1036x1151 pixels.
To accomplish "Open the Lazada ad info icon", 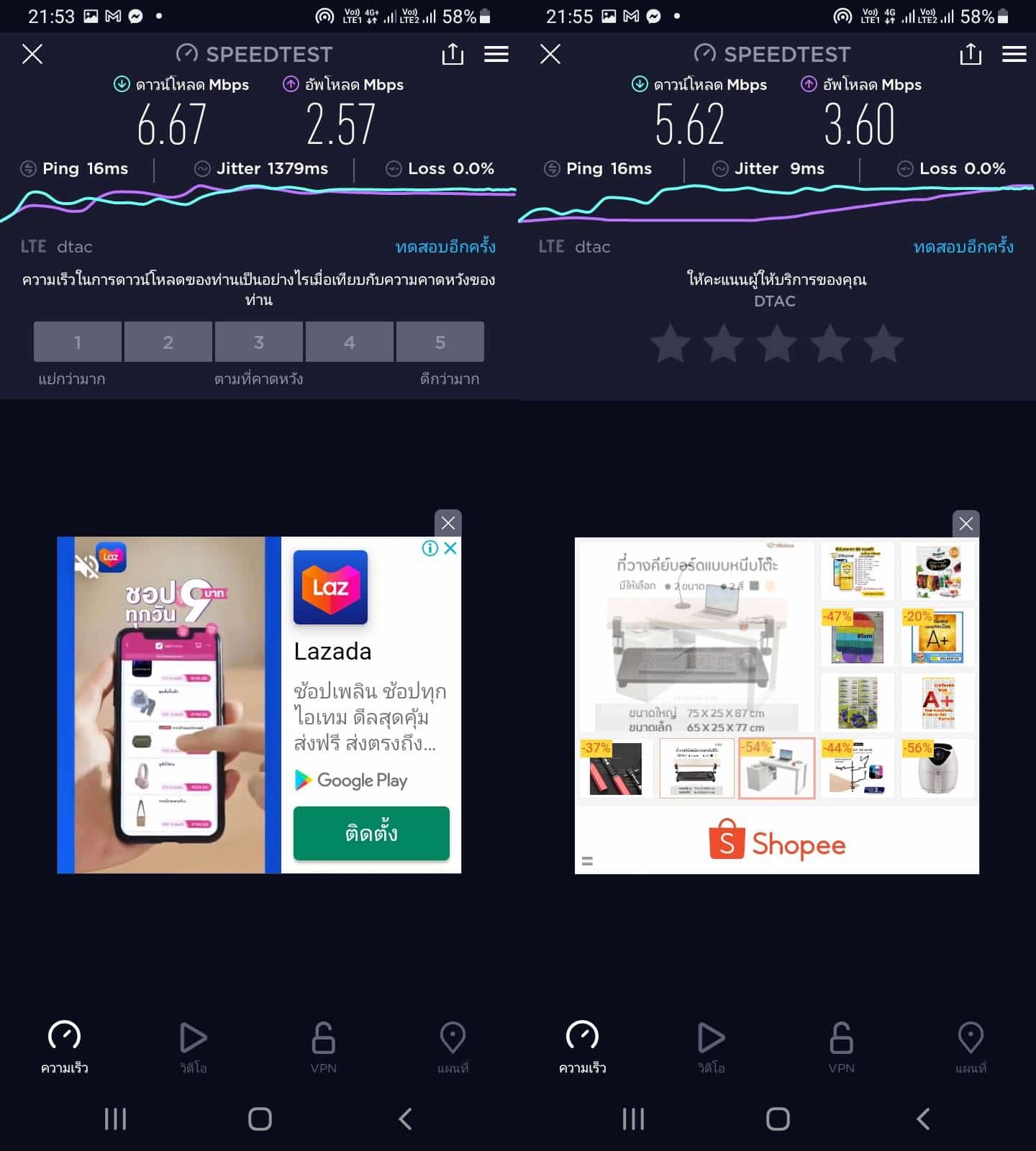I will pyautogui.click(x=430, y=548).
